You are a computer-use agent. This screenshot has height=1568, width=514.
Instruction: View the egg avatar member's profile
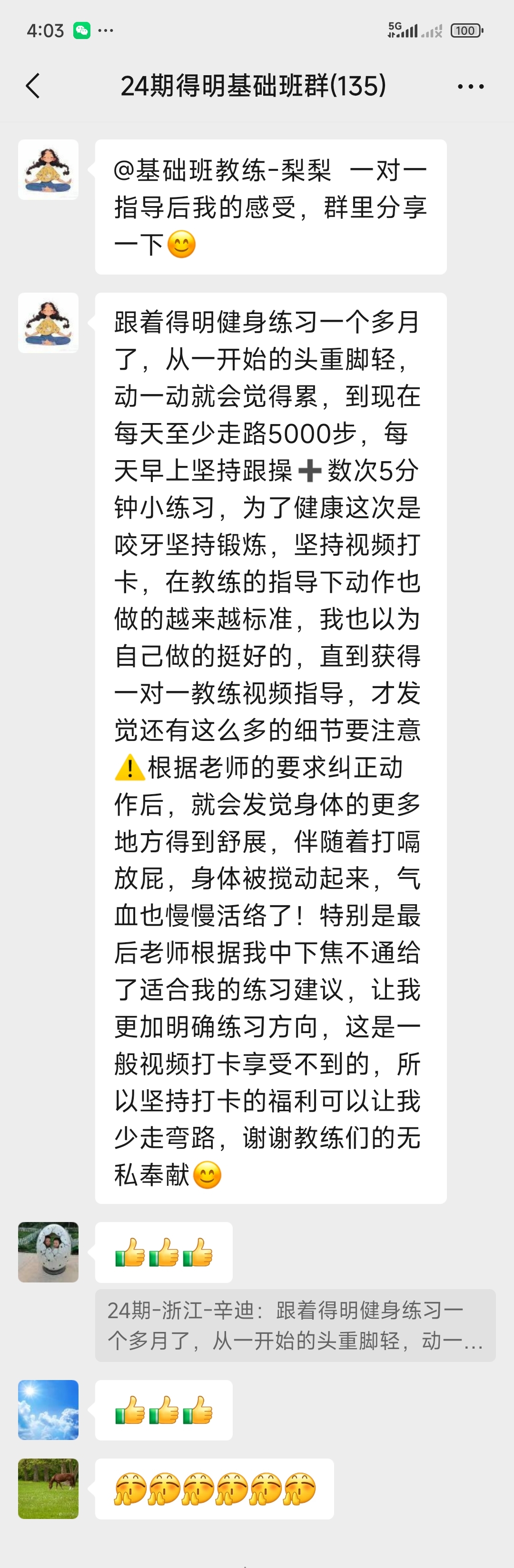click(x=48, y=1252)
